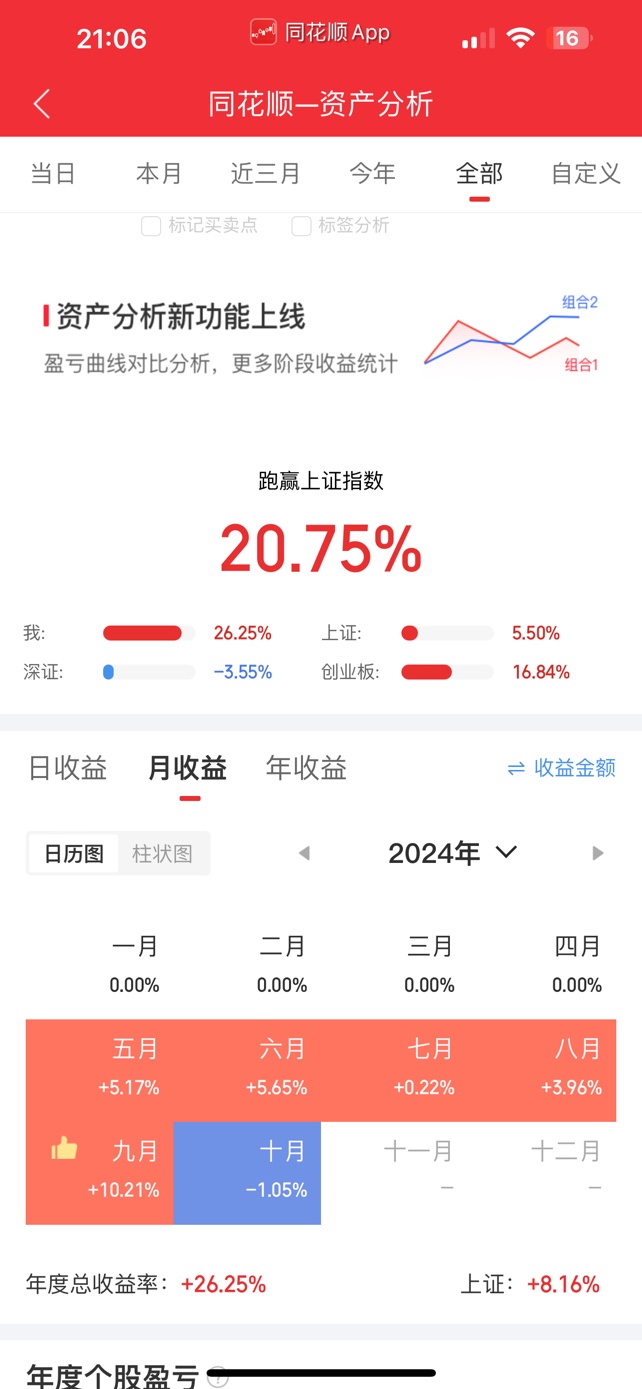
Task: Go back using the header arrow
Action: (x=41, y=104)
